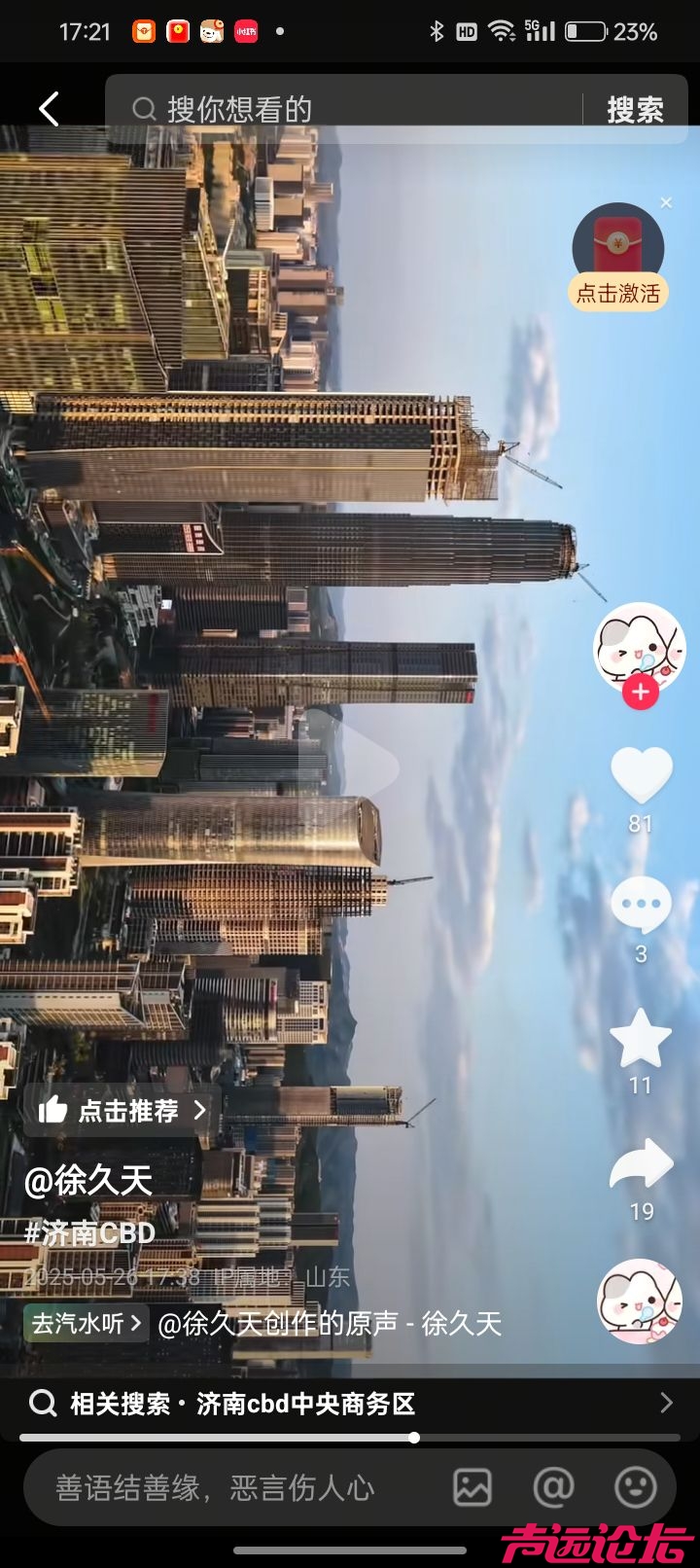Viewport: 700px width, 1568px height.
Task: Tap the 点击推荐 chip
Action: [x=122, y=1110]
